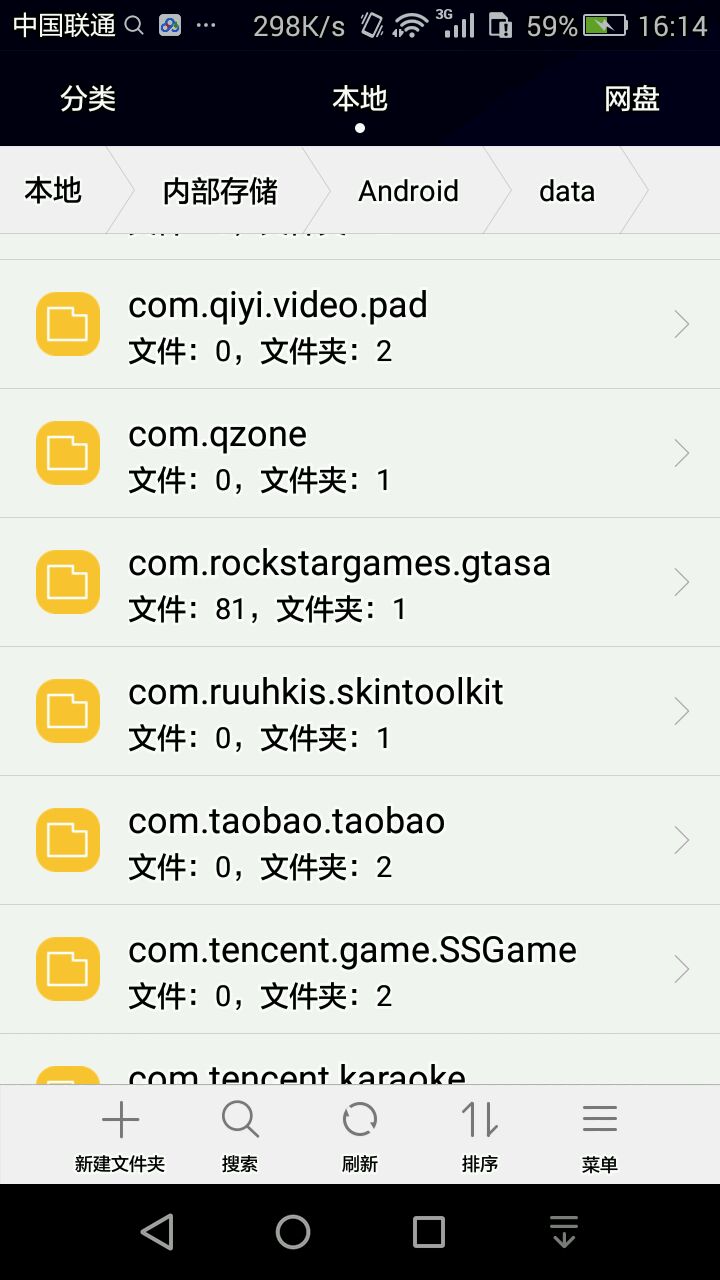Navigate to the Android breadcrumb folder
Viewport: 720px width, 1280px height.
coord(408,190)
